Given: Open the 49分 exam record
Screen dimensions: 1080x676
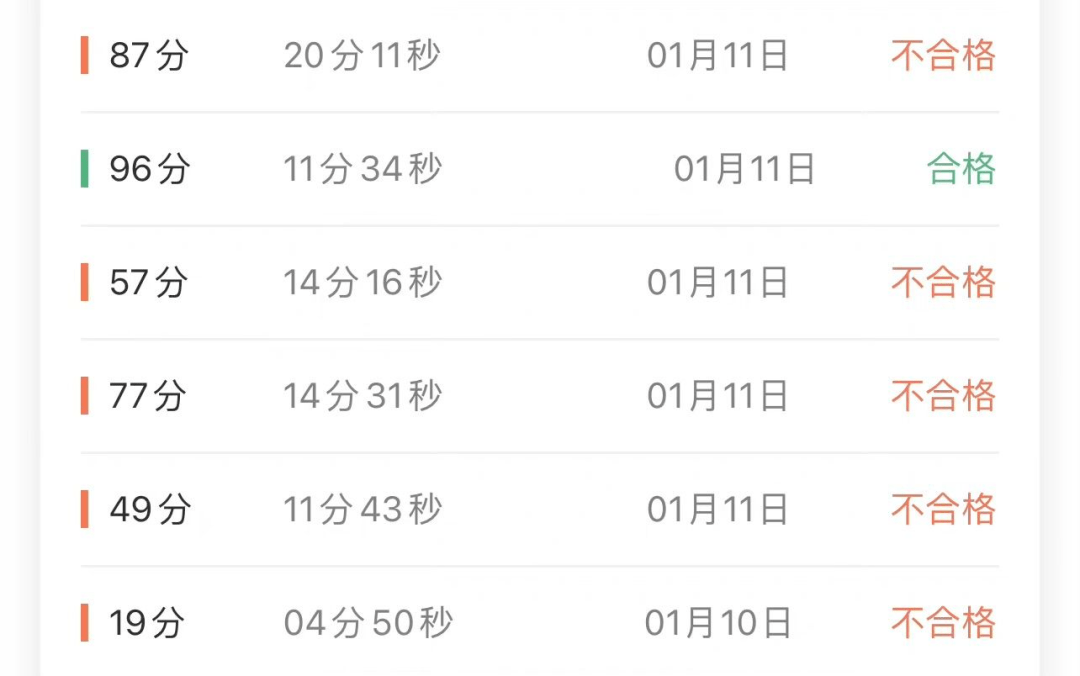Looking at the screenshot, I should (540, 510).
